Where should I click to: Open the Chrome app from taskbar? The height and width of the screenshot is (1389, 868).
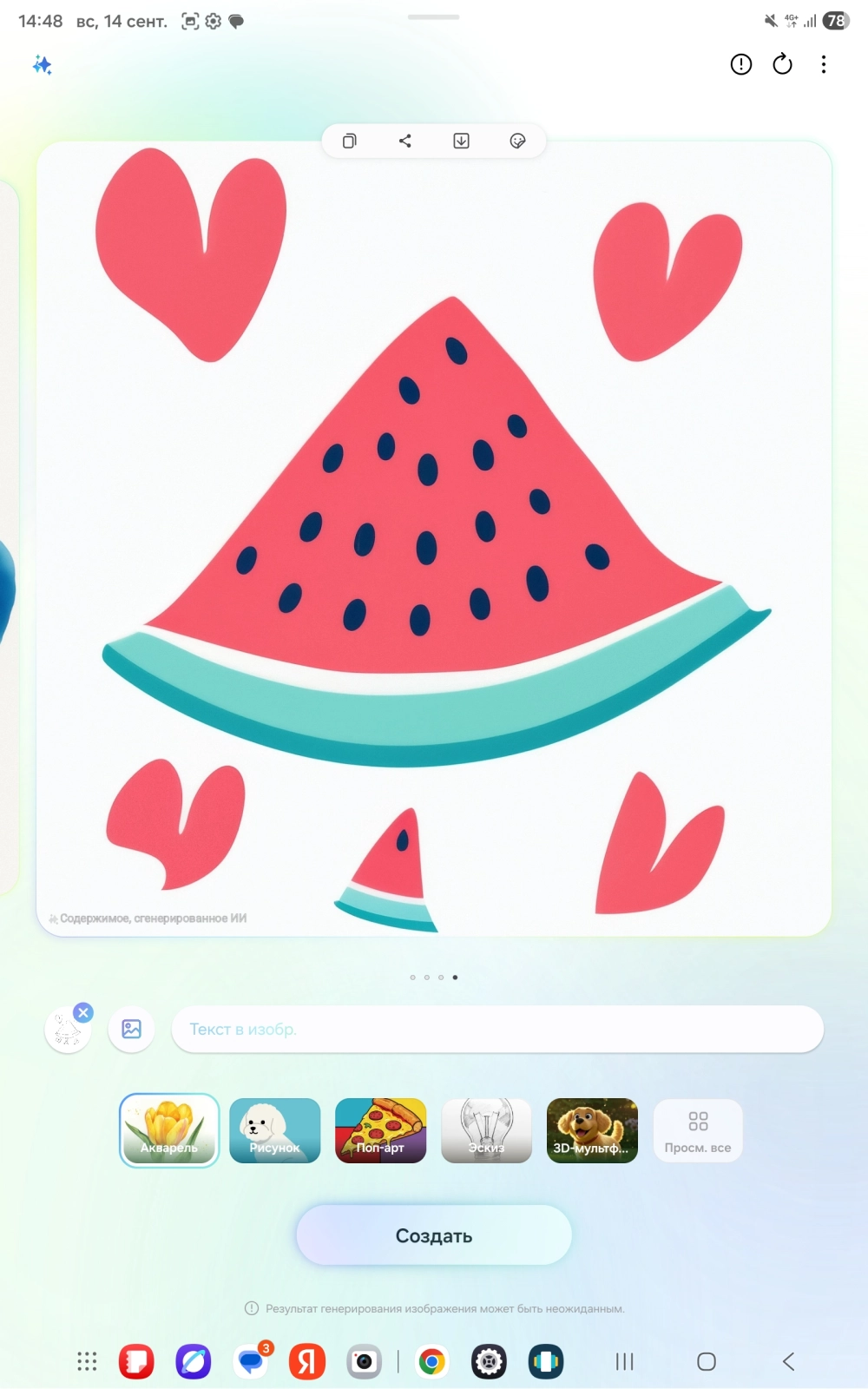point(431,1362)
